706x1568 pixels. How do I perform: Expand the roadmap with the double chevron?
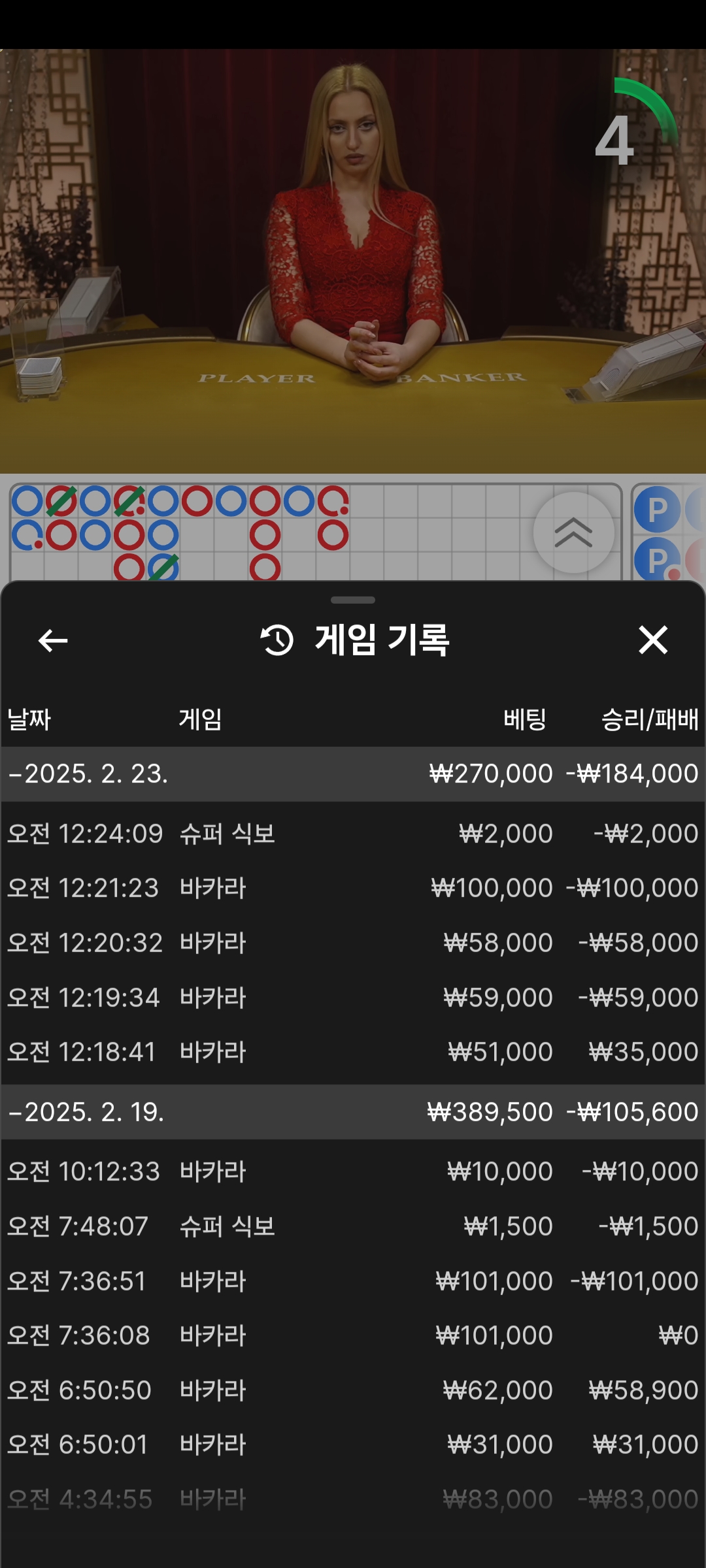coord(573,532)
